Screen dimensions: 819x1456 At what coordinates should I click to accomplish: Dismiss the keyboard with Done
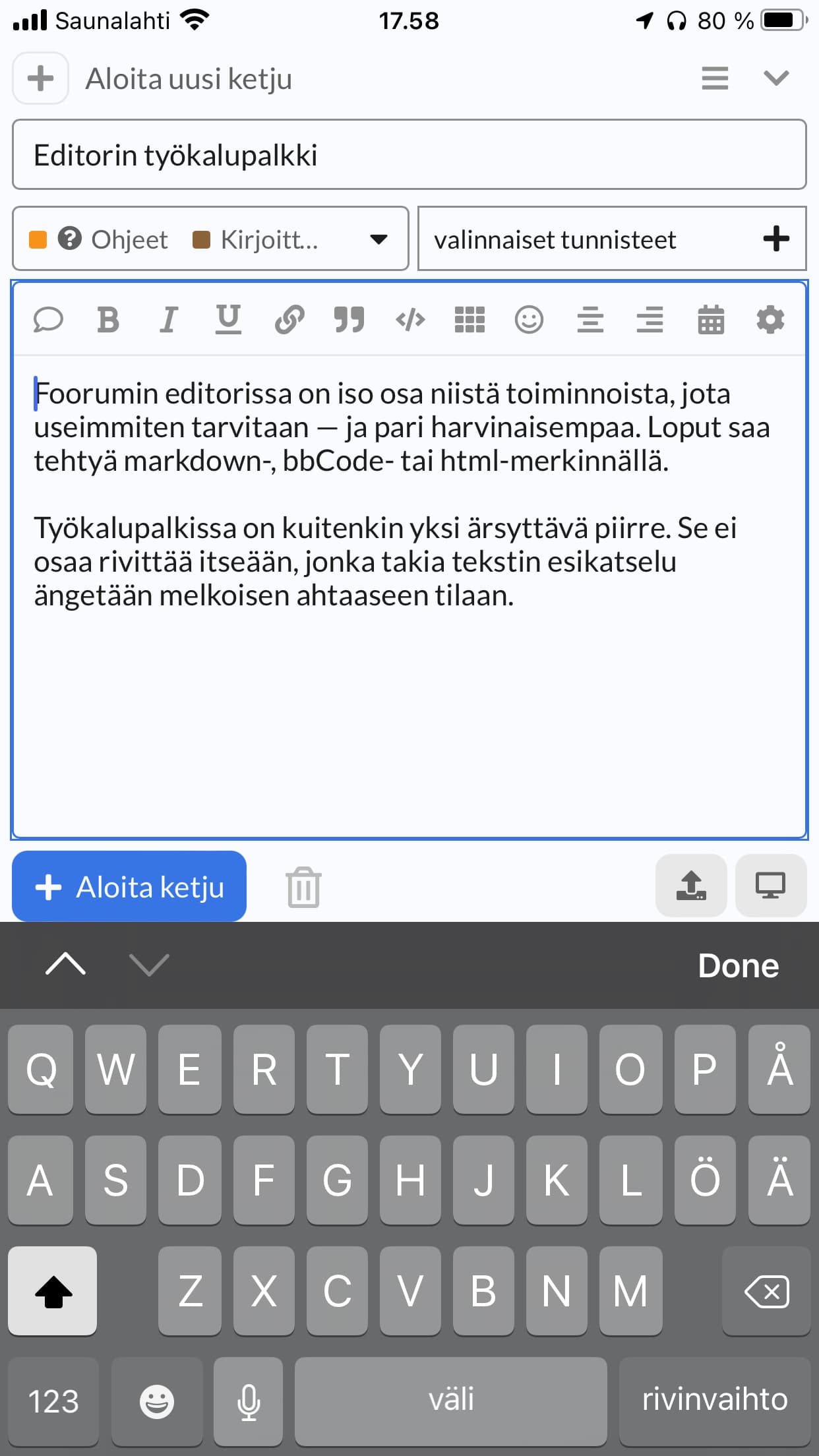tap(738, 965)
